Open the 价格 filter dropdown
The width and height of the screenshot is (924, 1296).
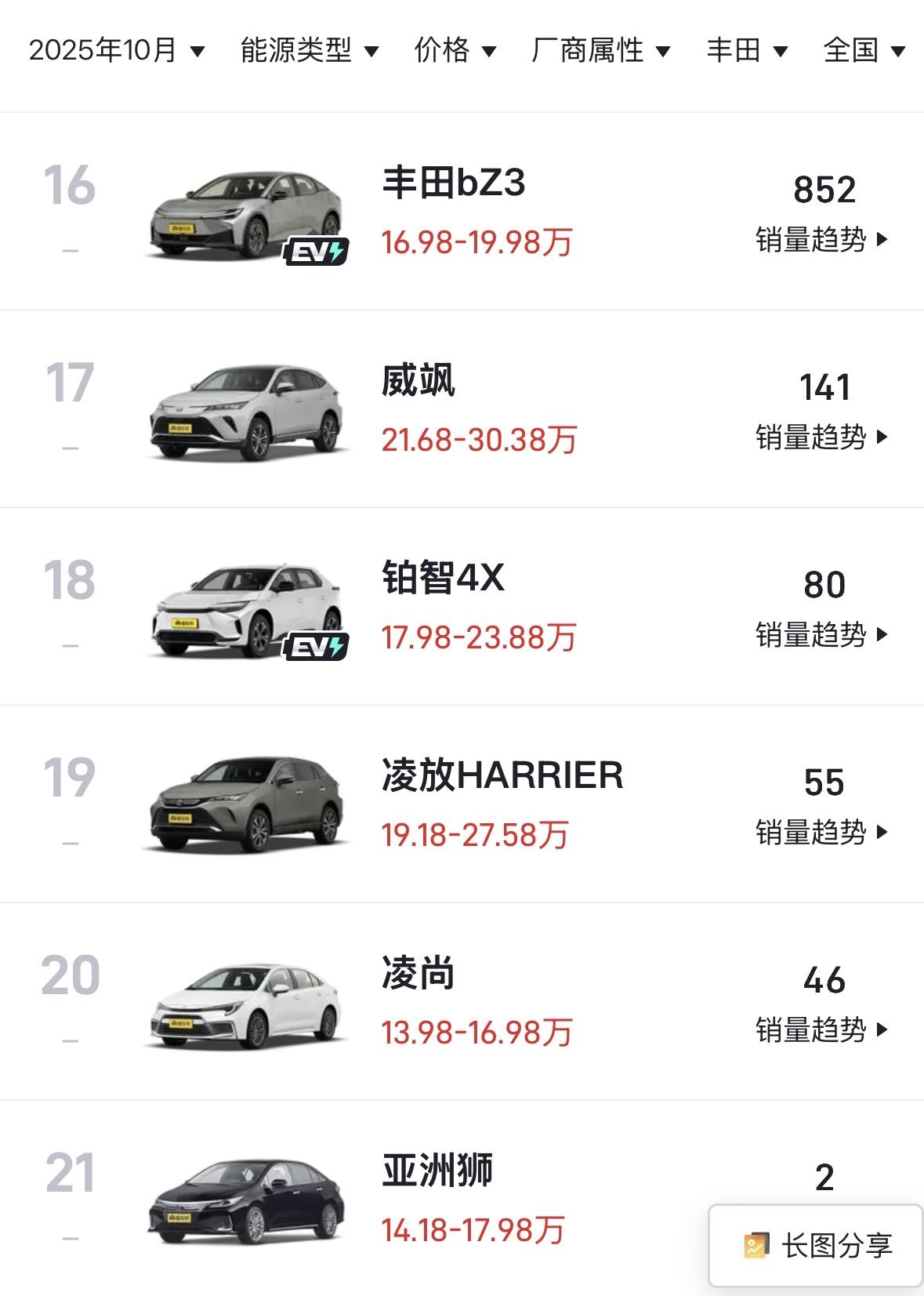[x=455, y=51]
